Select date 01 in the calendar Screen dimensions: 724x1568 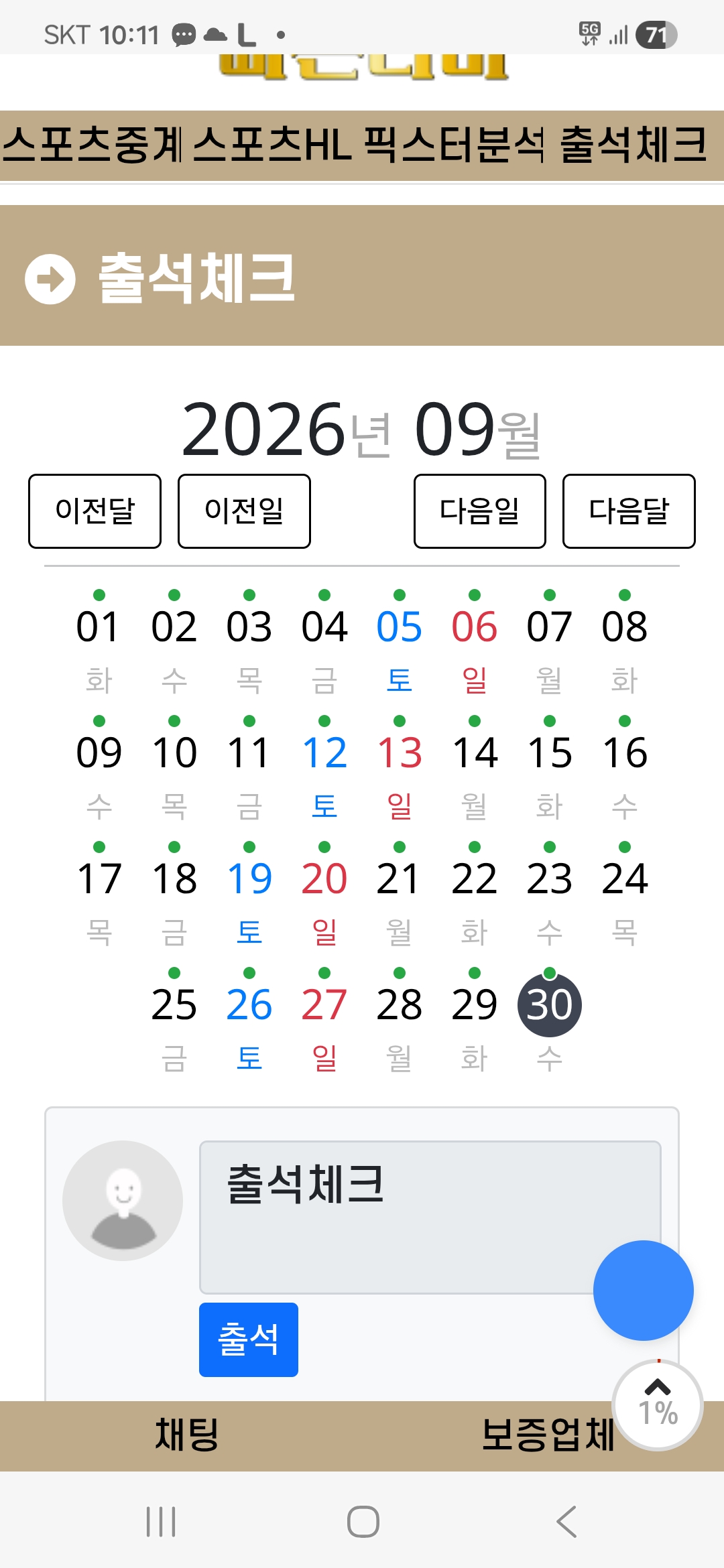point(99,627)
